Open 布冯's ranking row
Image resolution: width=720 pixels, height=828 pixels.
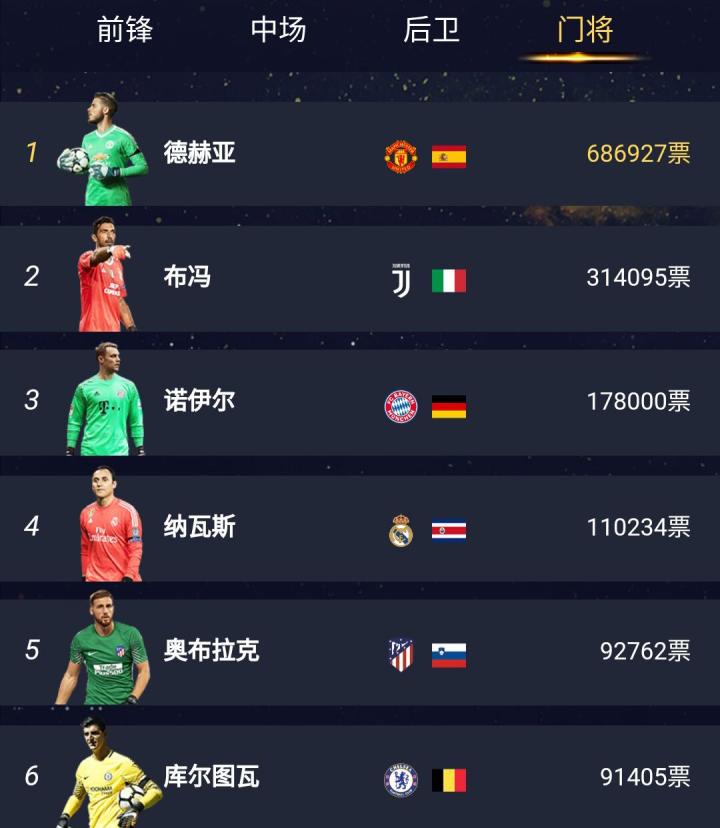[360, 278]
